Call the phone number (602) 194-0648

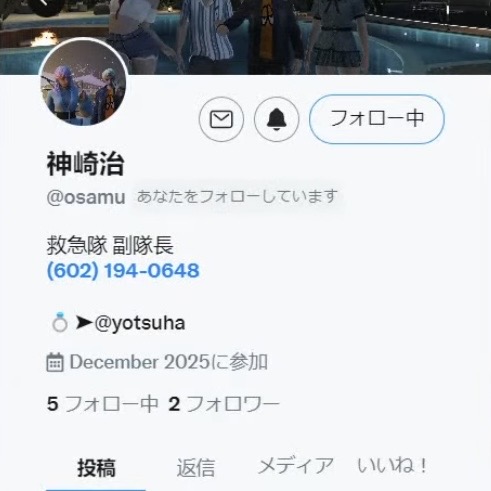[123, 270]
